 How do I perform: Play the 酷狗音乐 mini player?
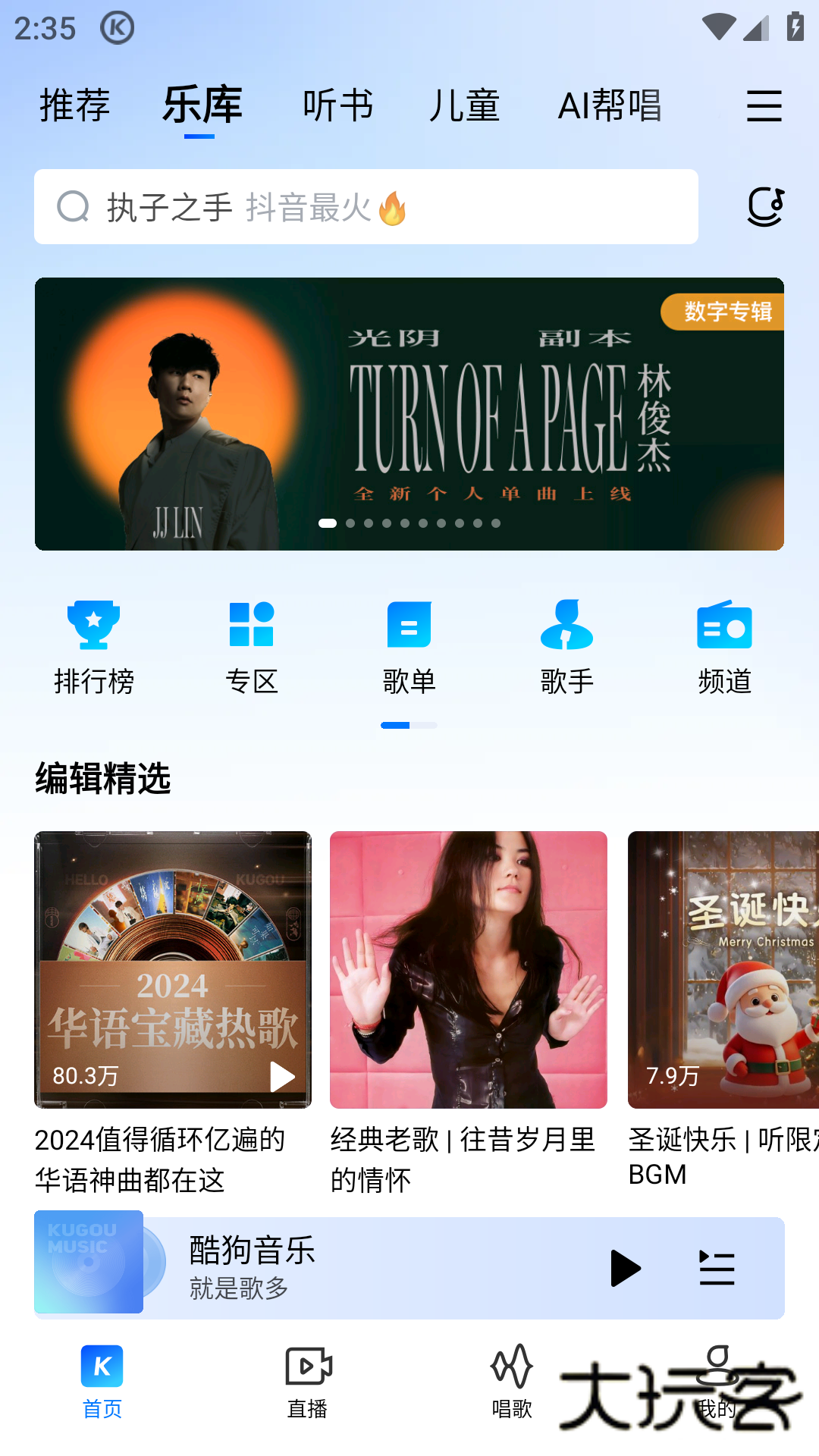click(623, 1268)
